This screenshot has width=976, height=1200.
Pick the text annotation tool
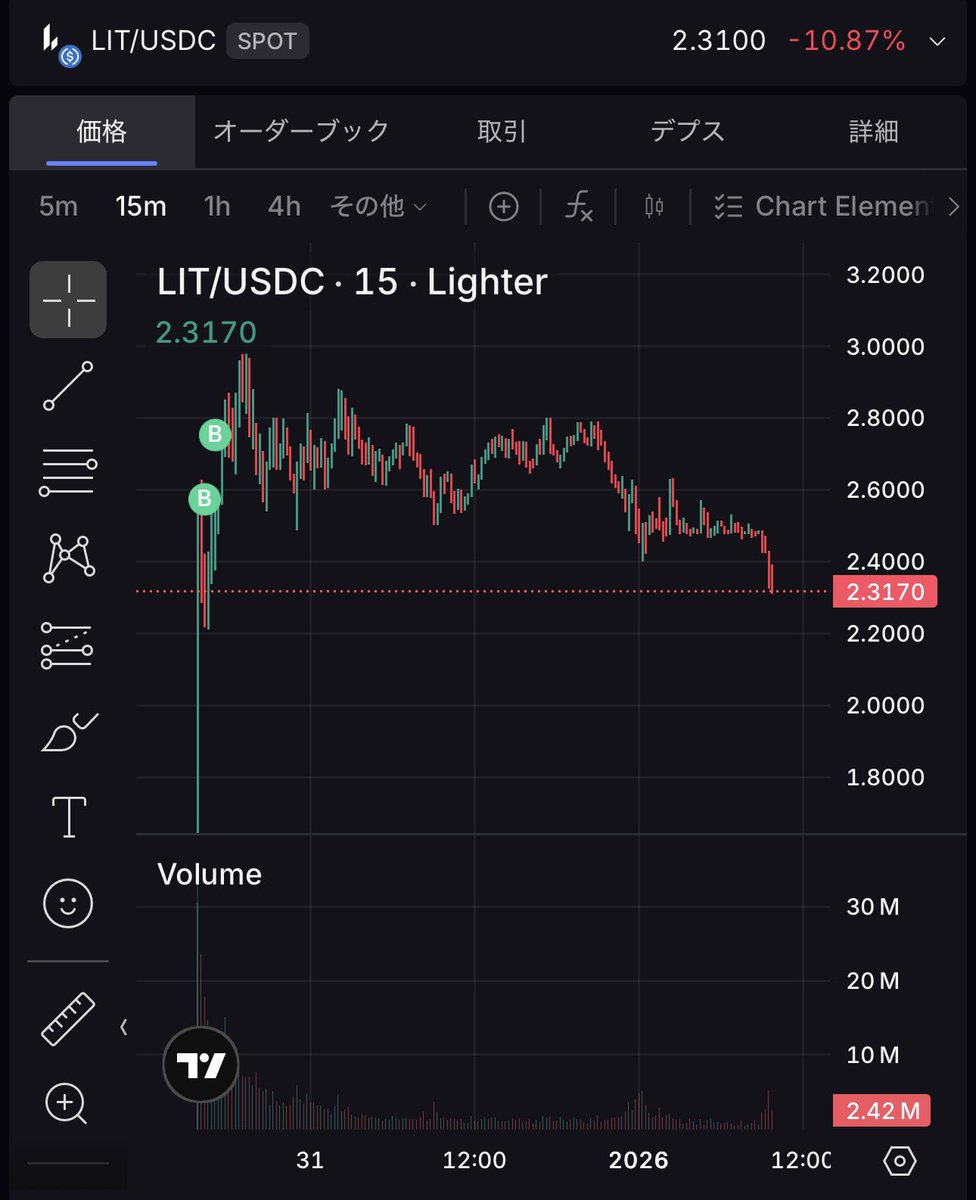click(68, 817)
